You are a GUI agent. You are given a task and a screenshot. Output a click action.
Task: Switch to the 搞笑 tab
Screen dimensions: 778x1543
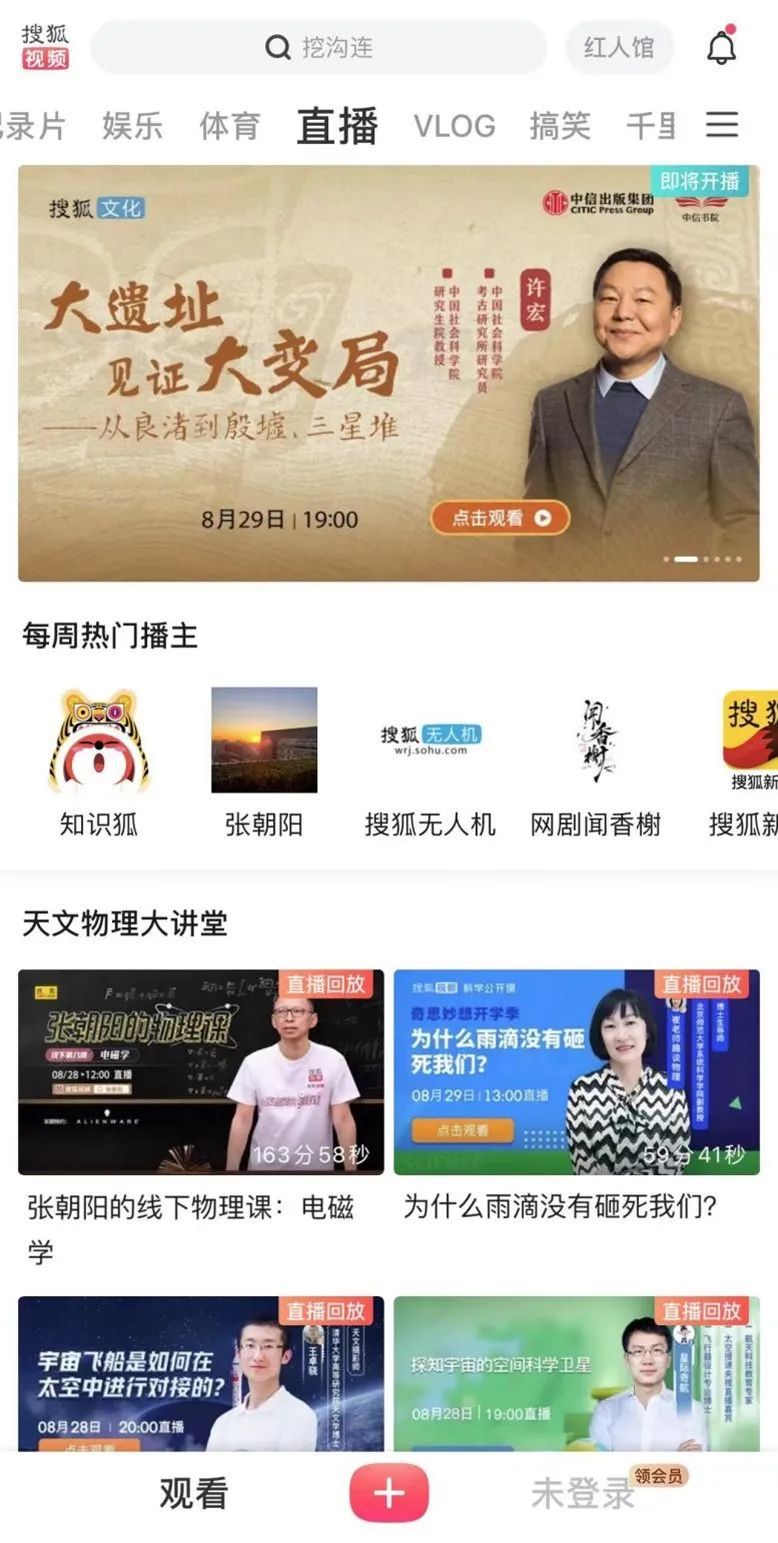click(560, 126)
